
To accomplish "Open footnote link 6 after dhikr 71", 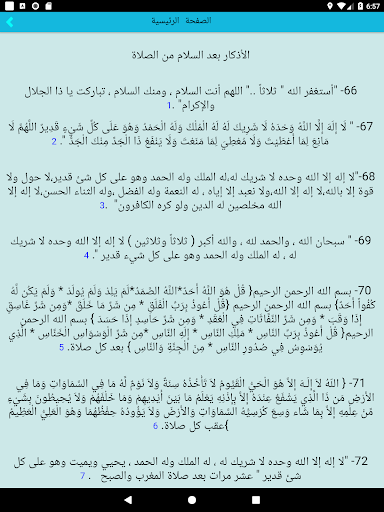I will (x=155, y=426).
